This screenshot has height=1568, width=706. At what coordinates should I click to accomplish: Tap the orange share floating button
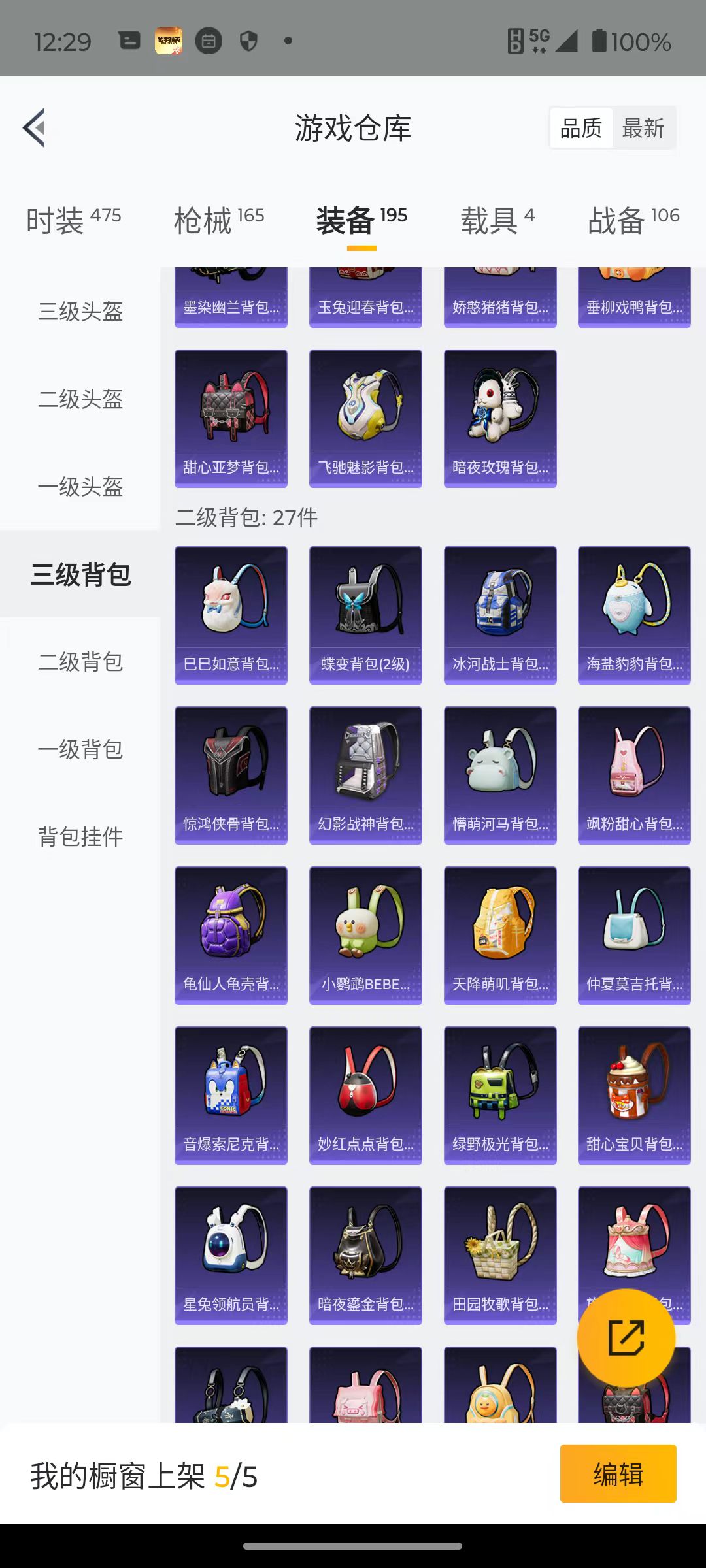626,1337
